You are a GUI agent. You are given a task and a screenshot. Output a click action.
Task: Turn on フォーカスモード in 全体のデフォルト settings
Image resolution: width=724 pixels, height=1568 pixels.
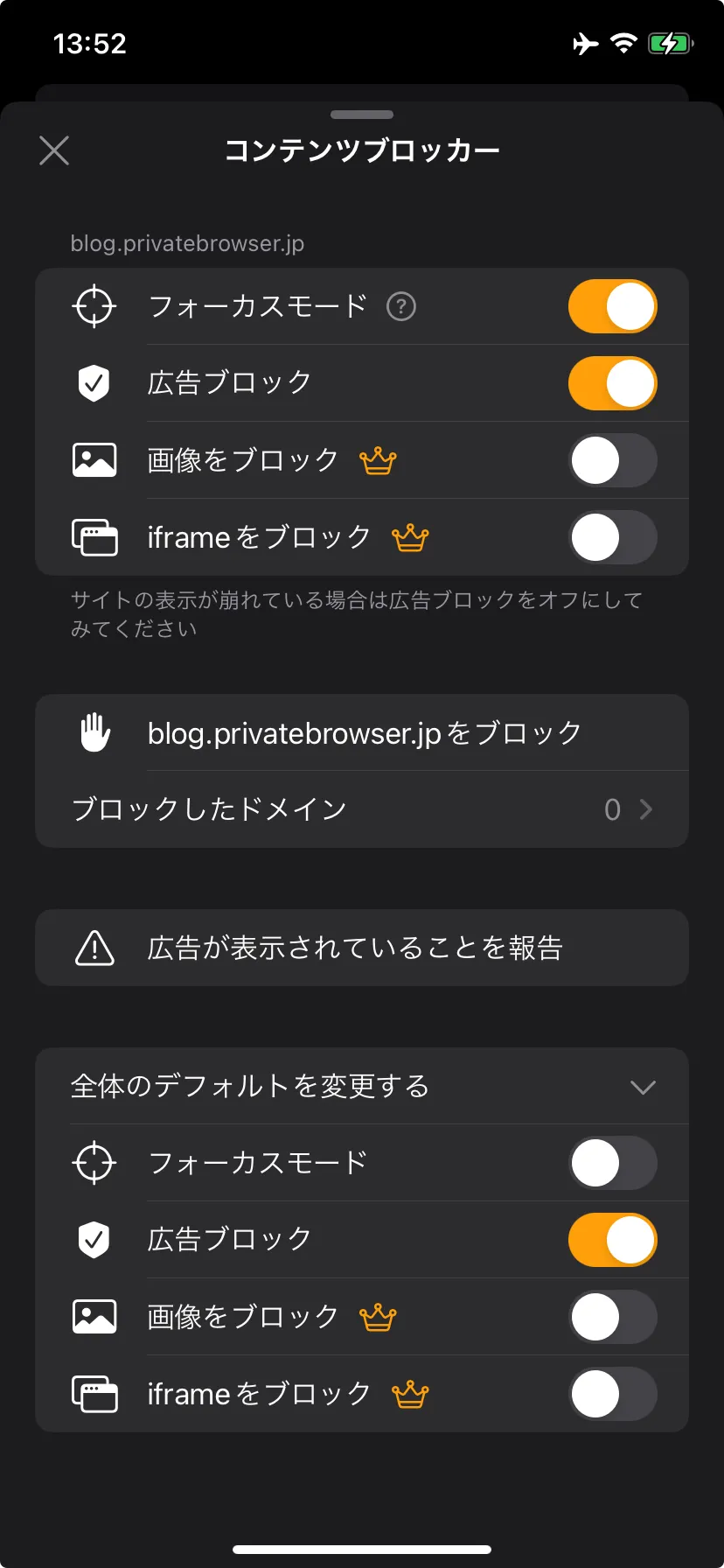tap(612, 1163)
